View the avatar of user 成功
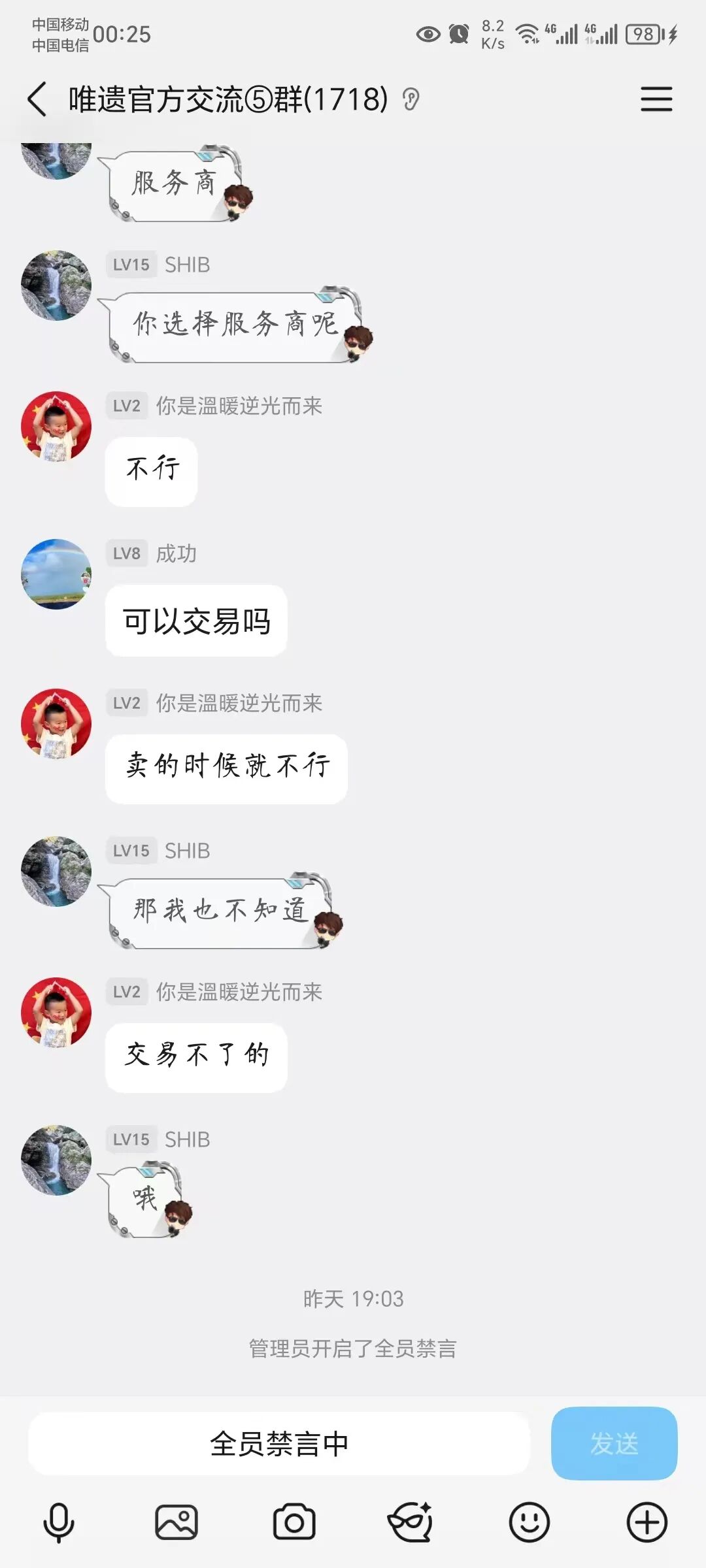This screenshot has height=1568, width=706. (56, 574)
